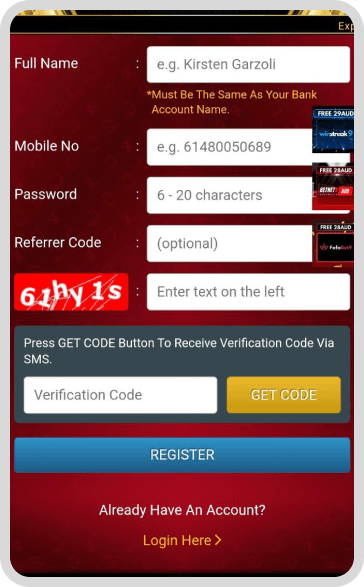Viewport: 364px width, 587px height.
Task: Open the BETNET FREE 28AUD banner
Action: pos(333,187)
